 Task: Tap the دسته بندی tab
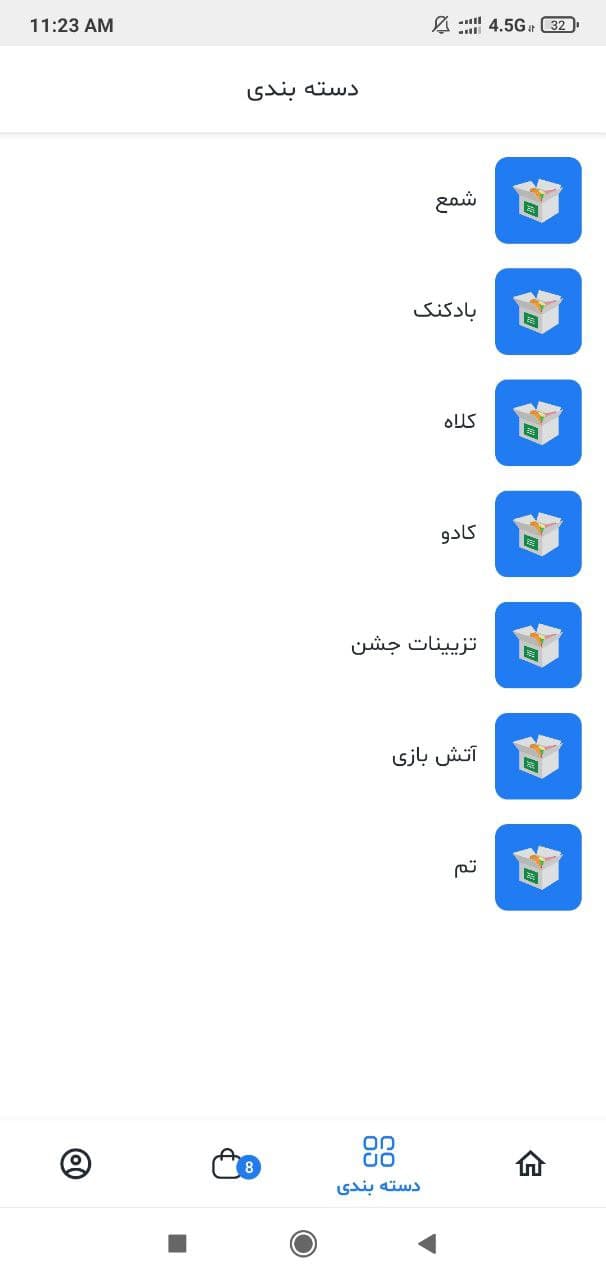pyautogui.click(x=378, y=1165)
